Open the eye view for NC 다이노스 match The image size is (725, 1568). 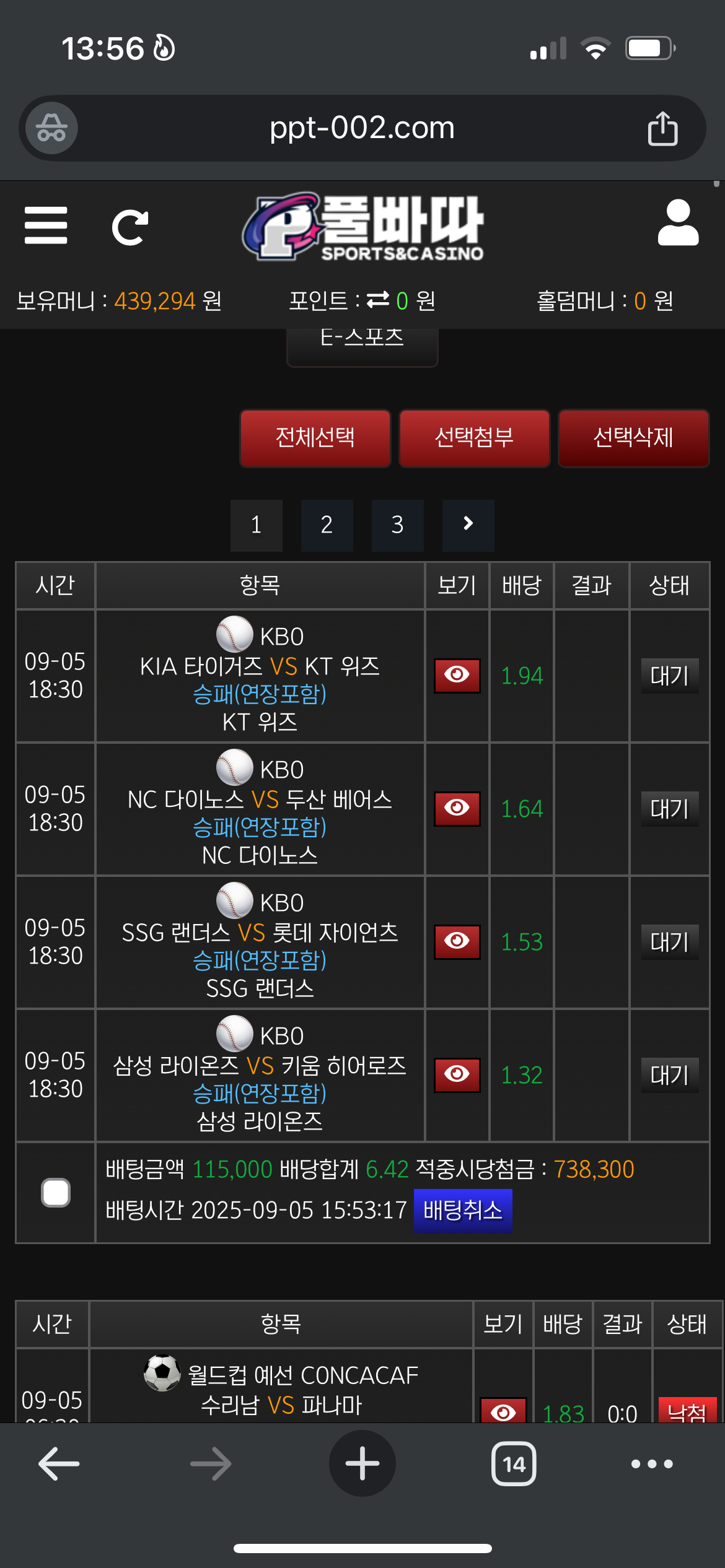pos(457,809)
